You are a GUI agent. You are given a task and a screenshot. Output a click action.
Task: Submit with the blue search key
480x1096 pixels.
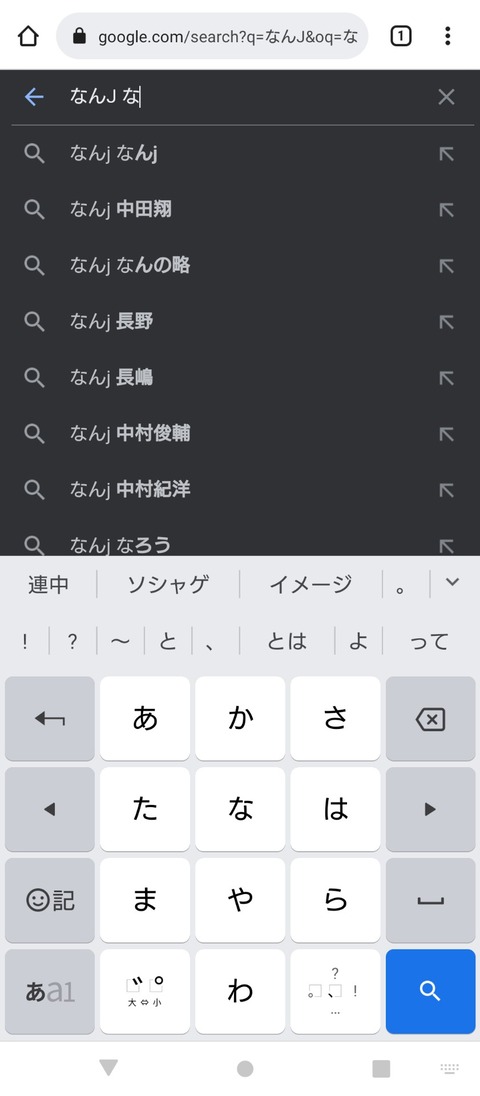[430, 990]
